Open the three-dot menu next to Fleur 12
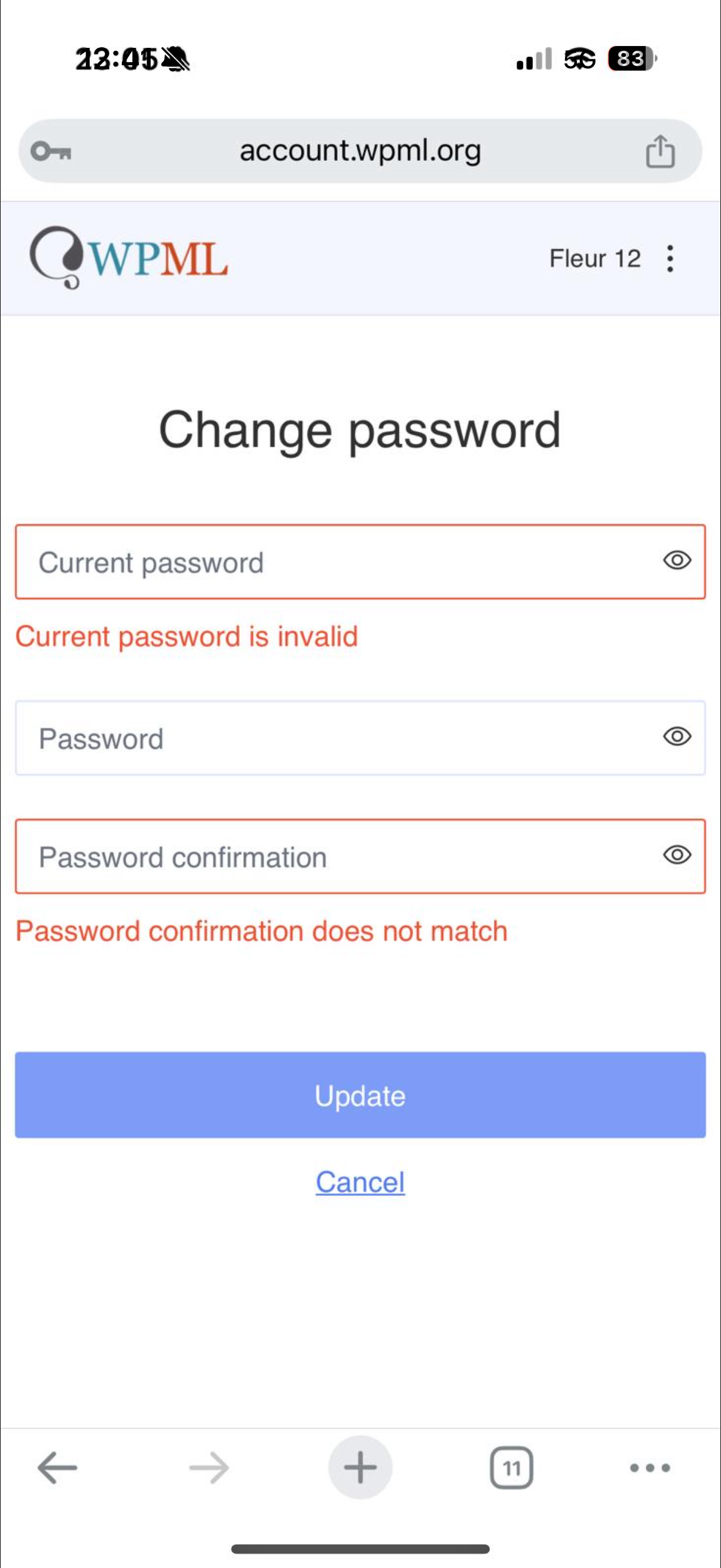 [670, 259]
